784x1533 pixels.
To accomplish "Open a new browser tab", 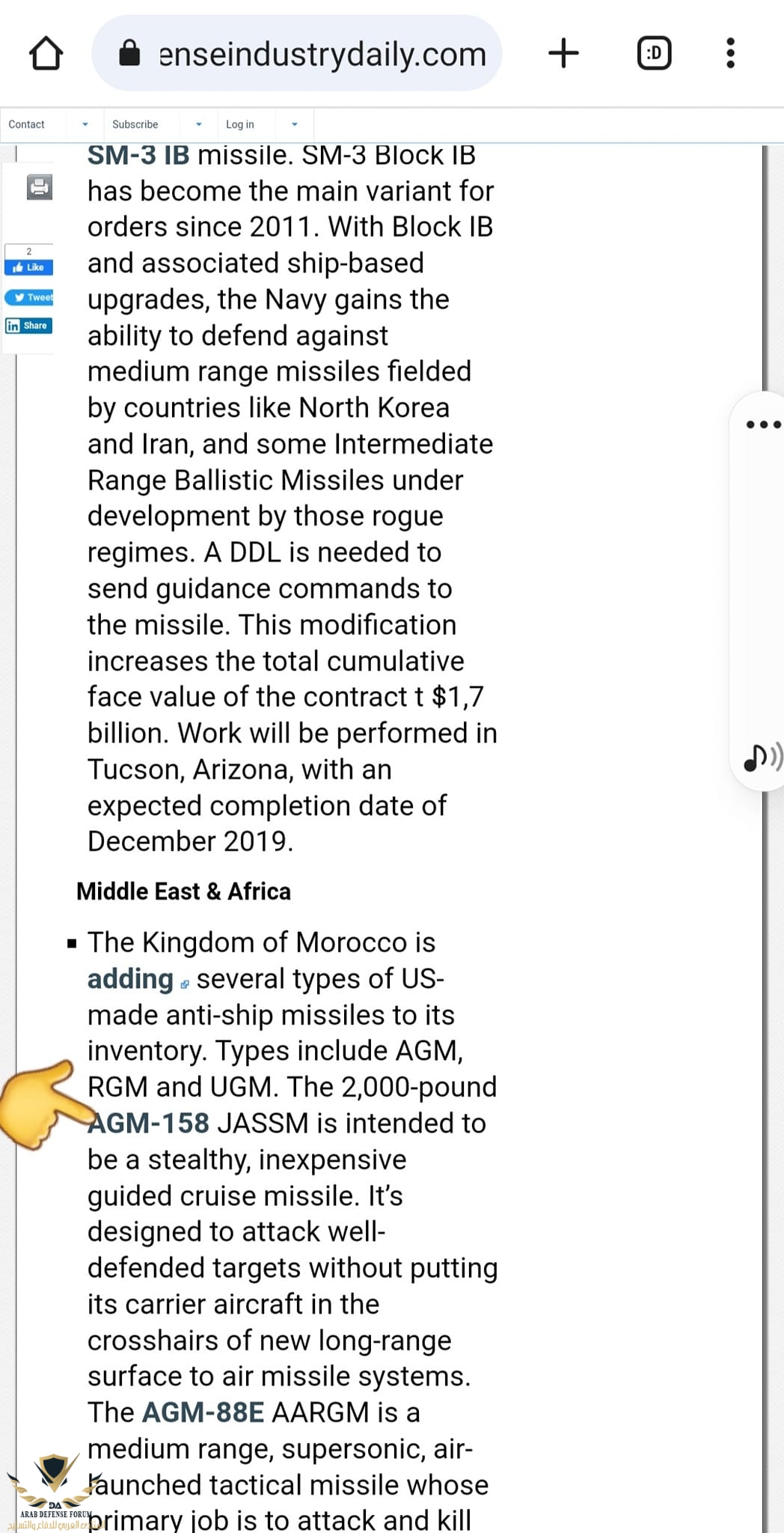I will [563, 54].
